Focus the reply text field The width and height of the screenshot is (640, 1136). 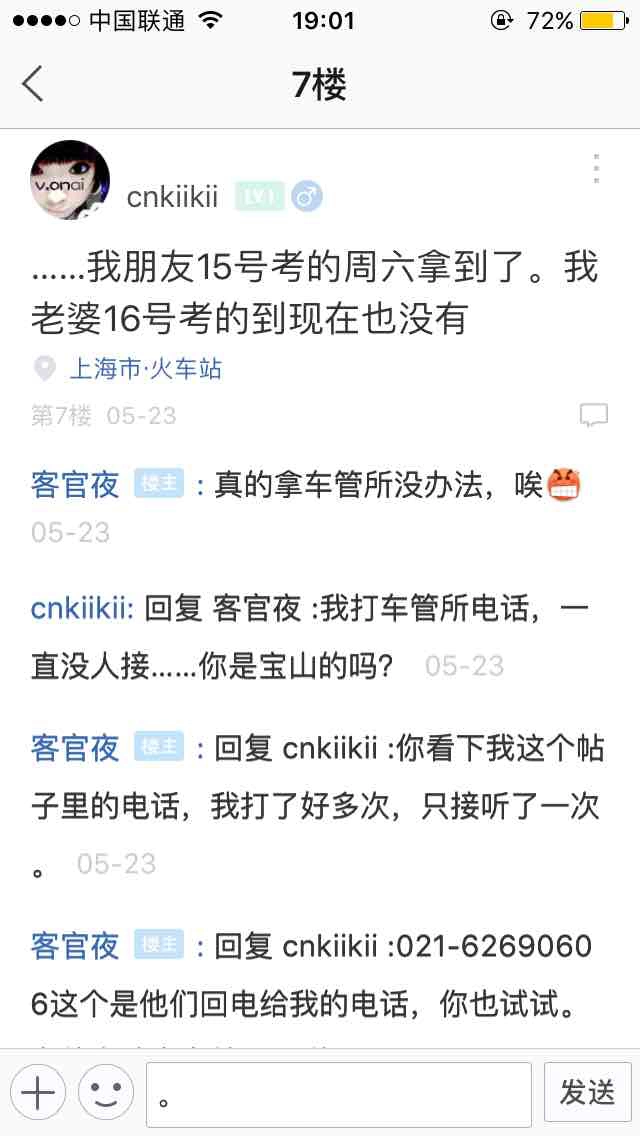[338, 1093]
